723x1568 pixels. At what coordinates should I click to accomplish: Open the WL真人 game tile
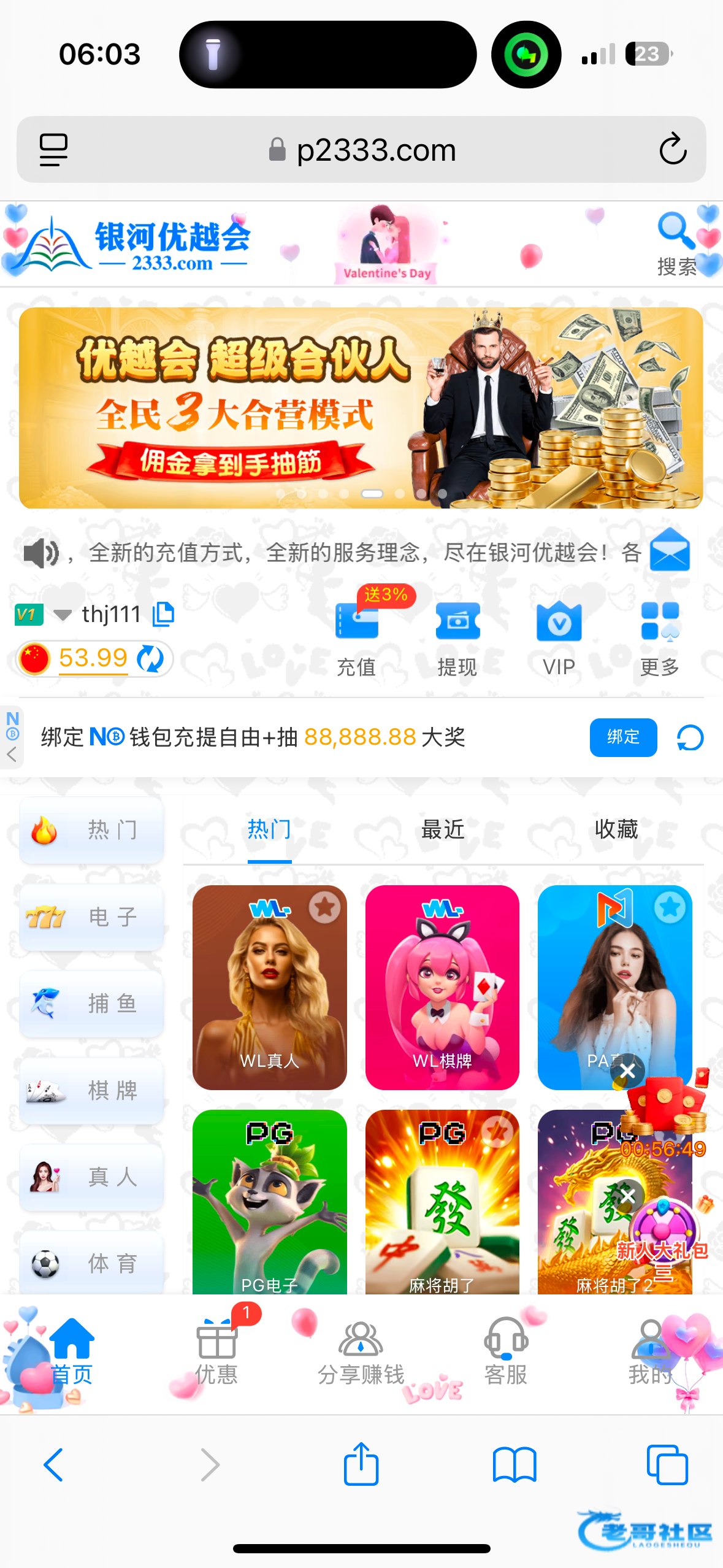[x=269, y=987]
